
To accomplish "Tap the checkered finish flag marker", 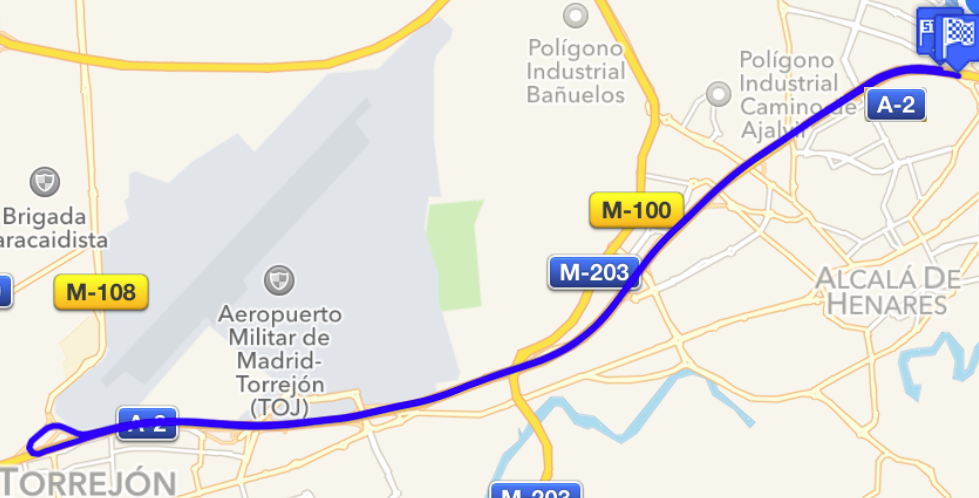I will coord(961,33).
